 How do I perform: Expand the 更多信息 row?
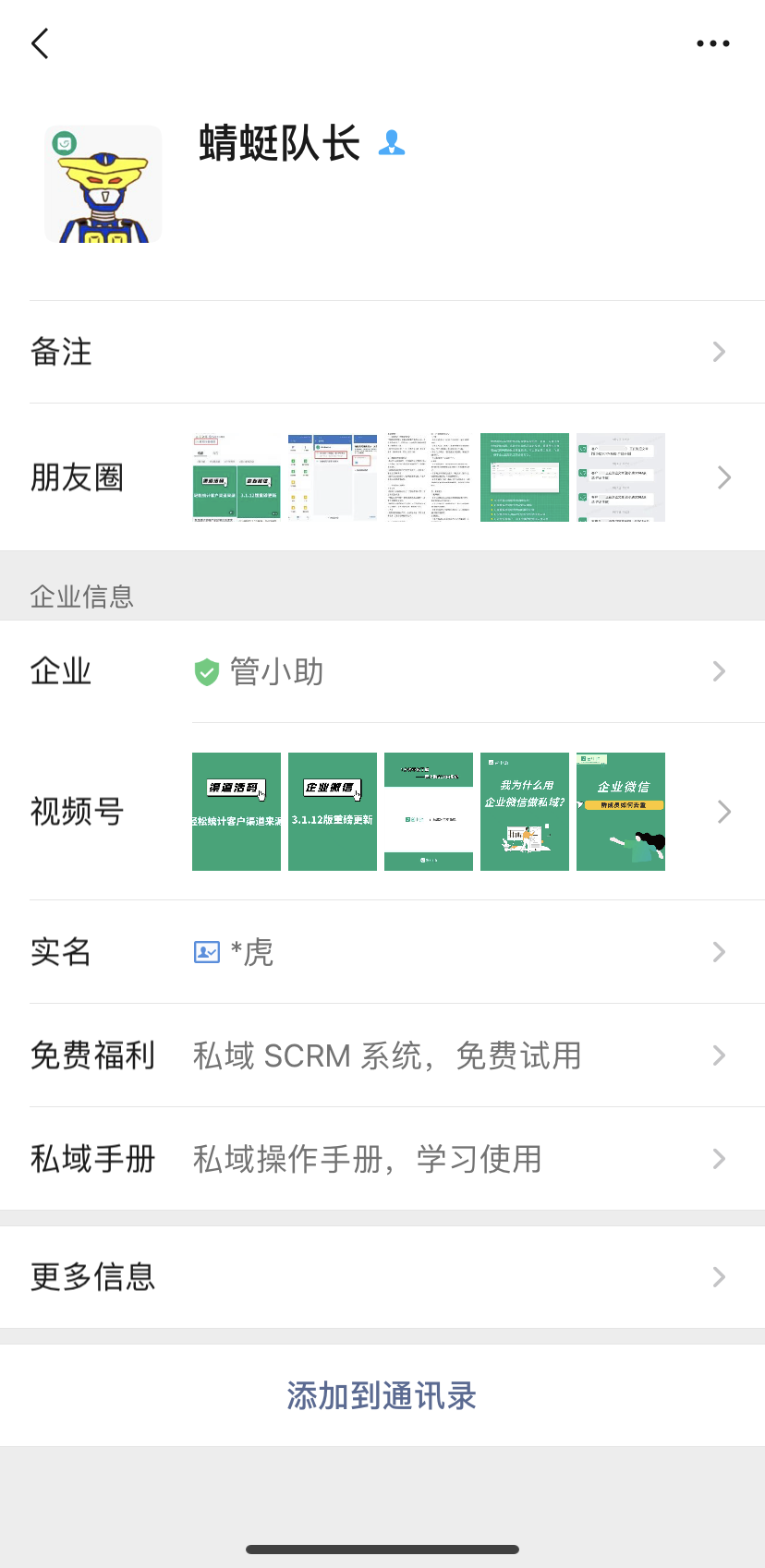[382, 1277]
